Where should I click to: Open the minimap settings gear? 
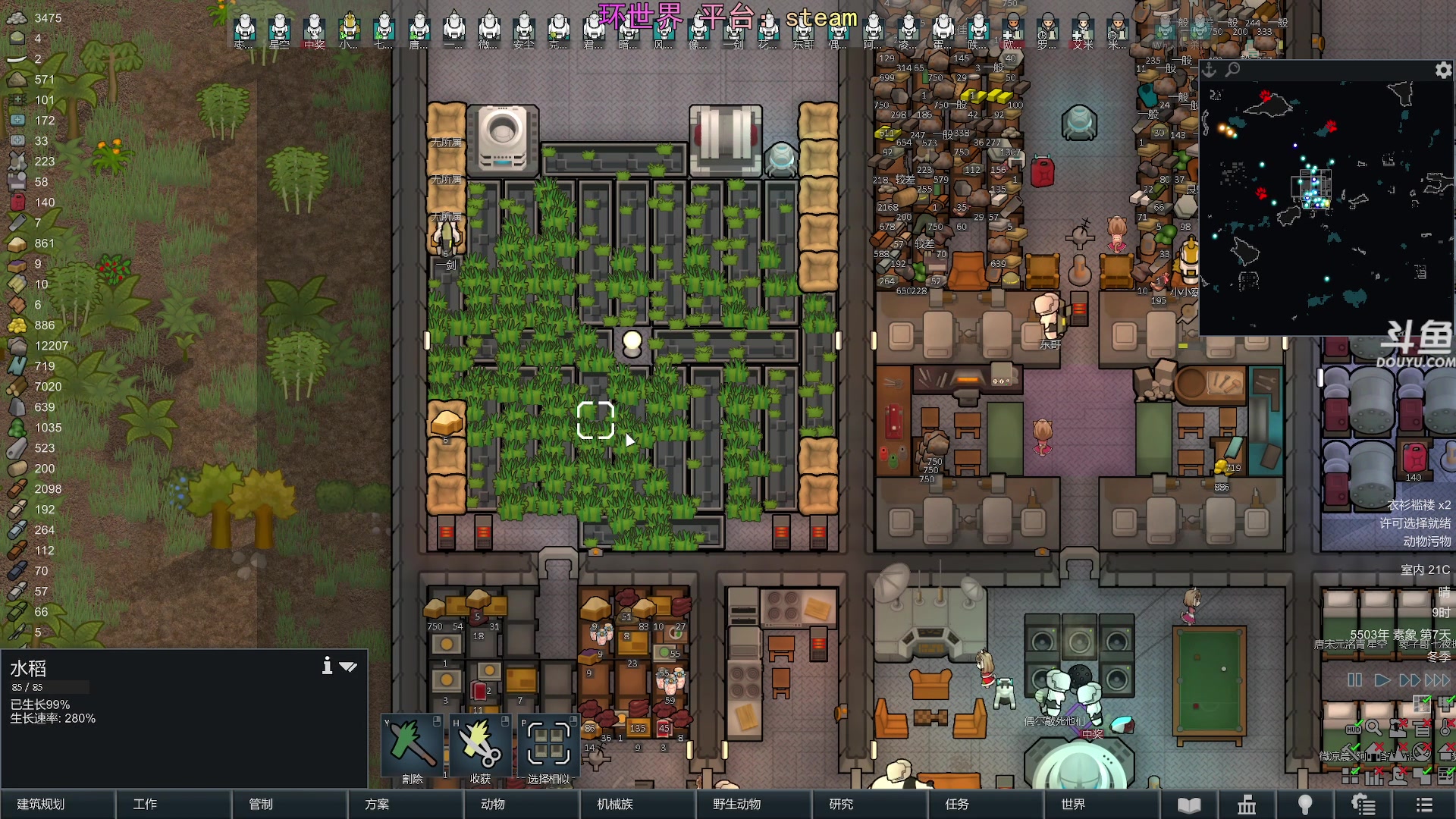1443,71
